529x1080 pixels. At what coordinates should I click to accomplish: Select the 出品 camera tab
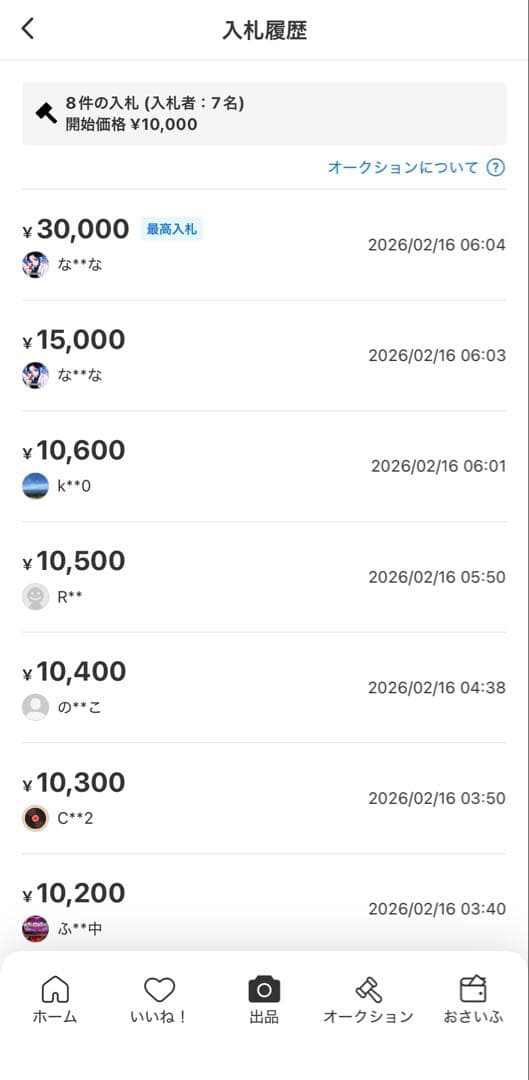(x=264, y=1000)
